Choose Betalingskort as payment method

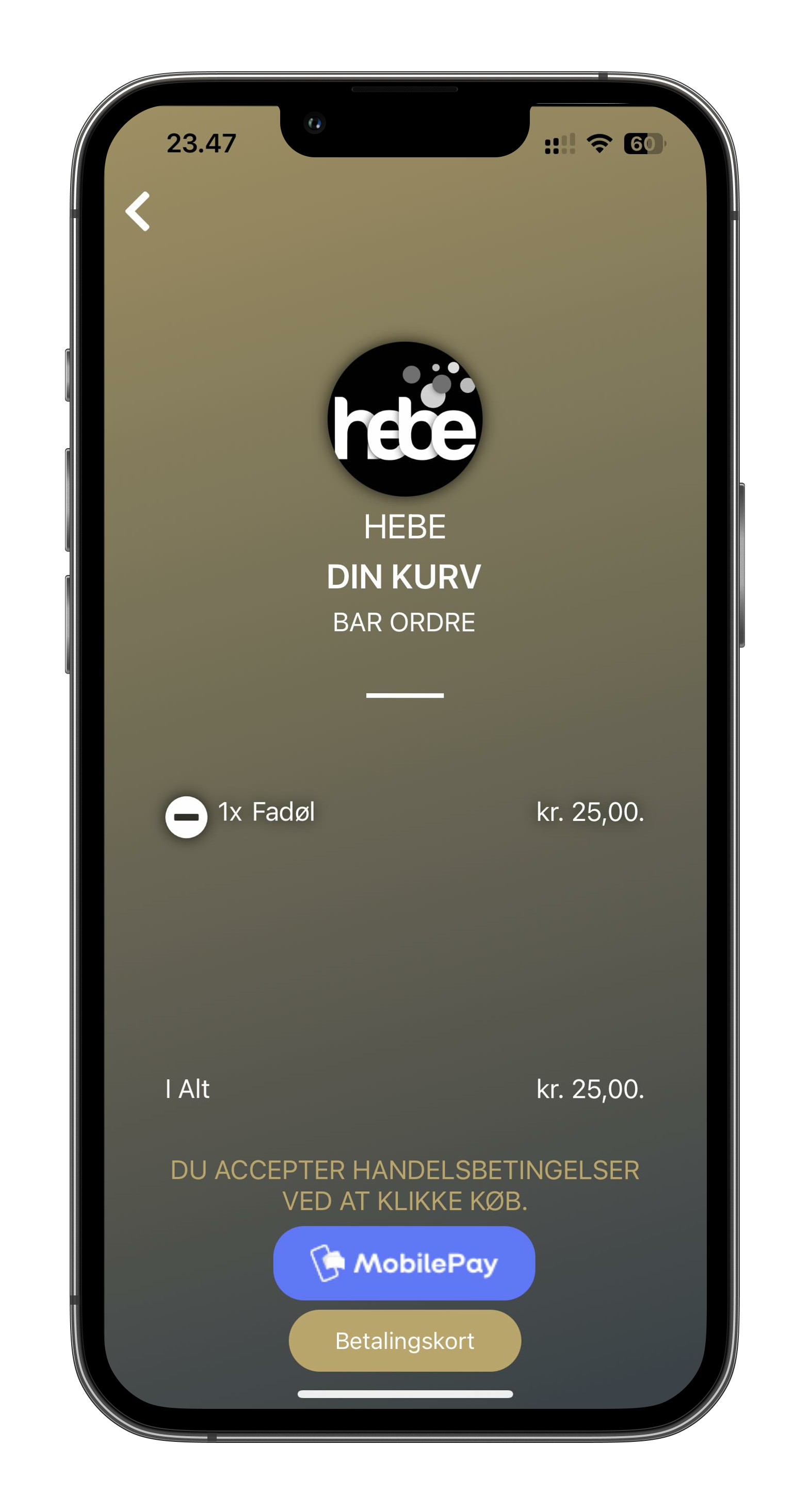pyautogui.click(x=404, y=1341)
